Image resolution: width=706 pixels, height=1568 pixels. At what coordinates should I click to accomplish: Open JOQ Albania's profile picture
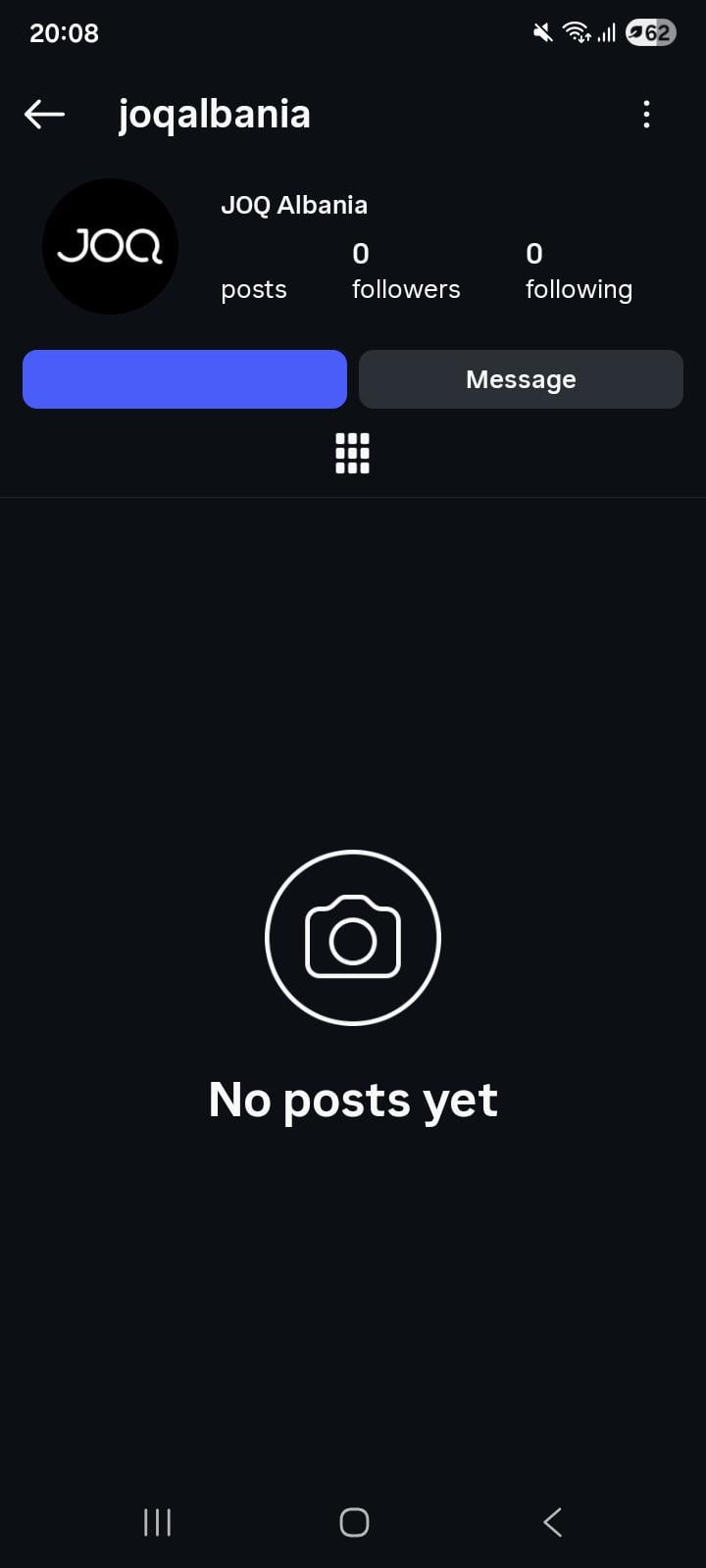110,247
